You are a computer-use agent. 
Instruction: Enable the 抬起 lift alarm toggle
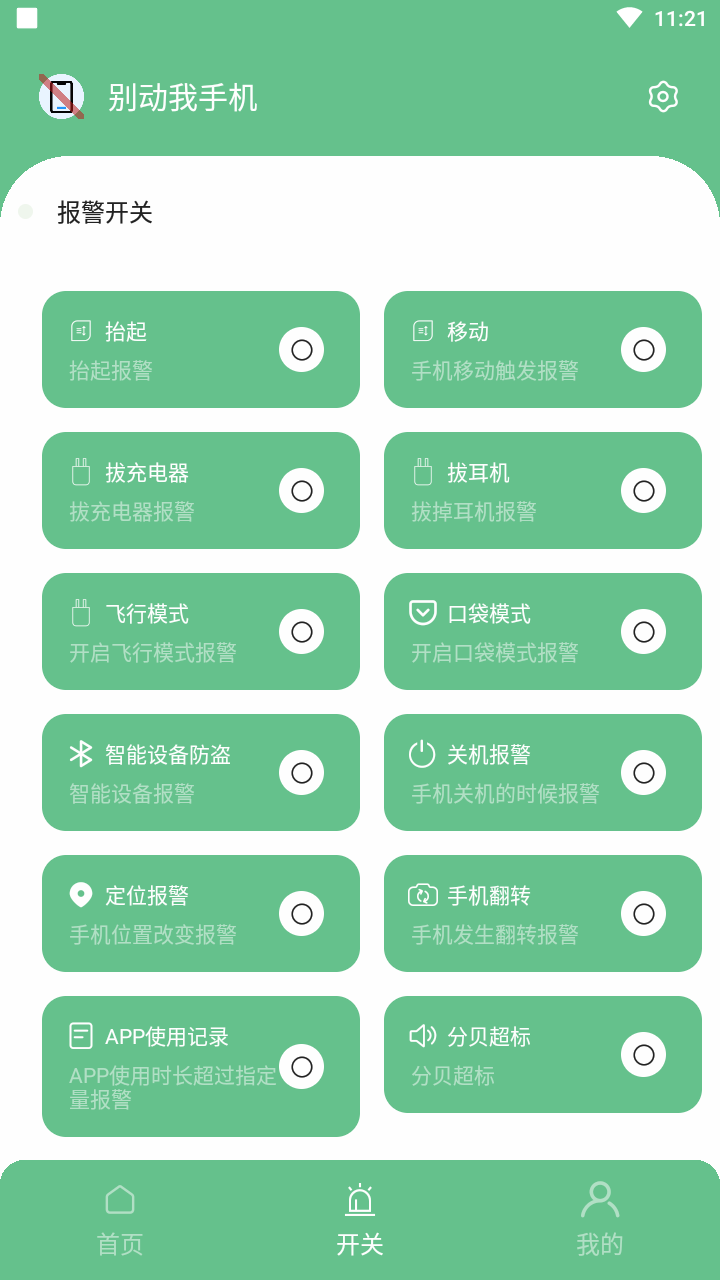301,350
